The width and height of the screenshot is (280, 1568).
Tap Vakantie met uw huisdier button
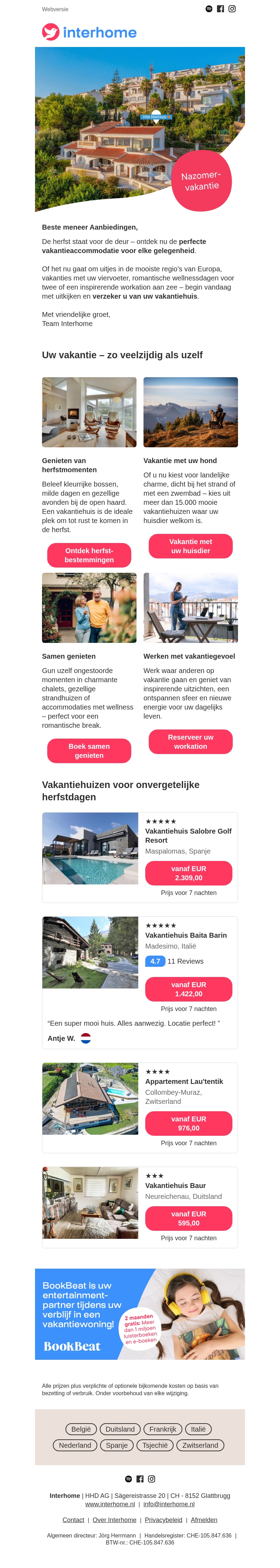click(x=190, y=545)
